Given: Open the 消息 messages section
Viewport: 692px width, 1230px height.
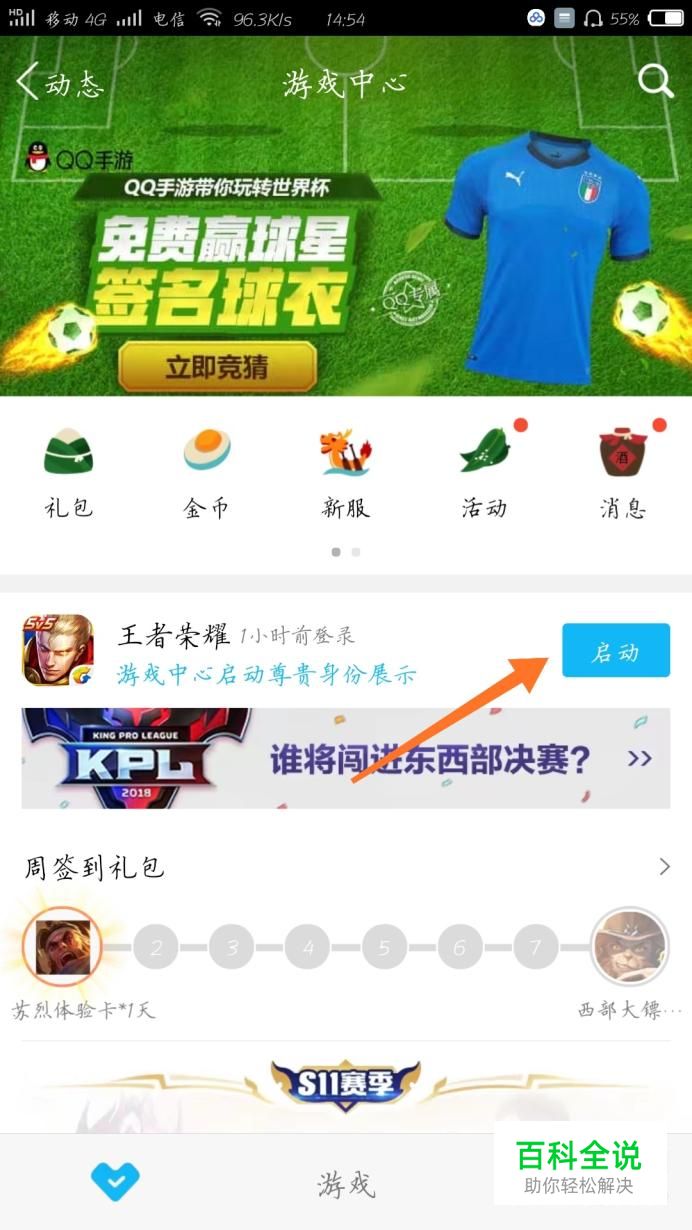Looking at the screenshot, I should pos(622,472).
